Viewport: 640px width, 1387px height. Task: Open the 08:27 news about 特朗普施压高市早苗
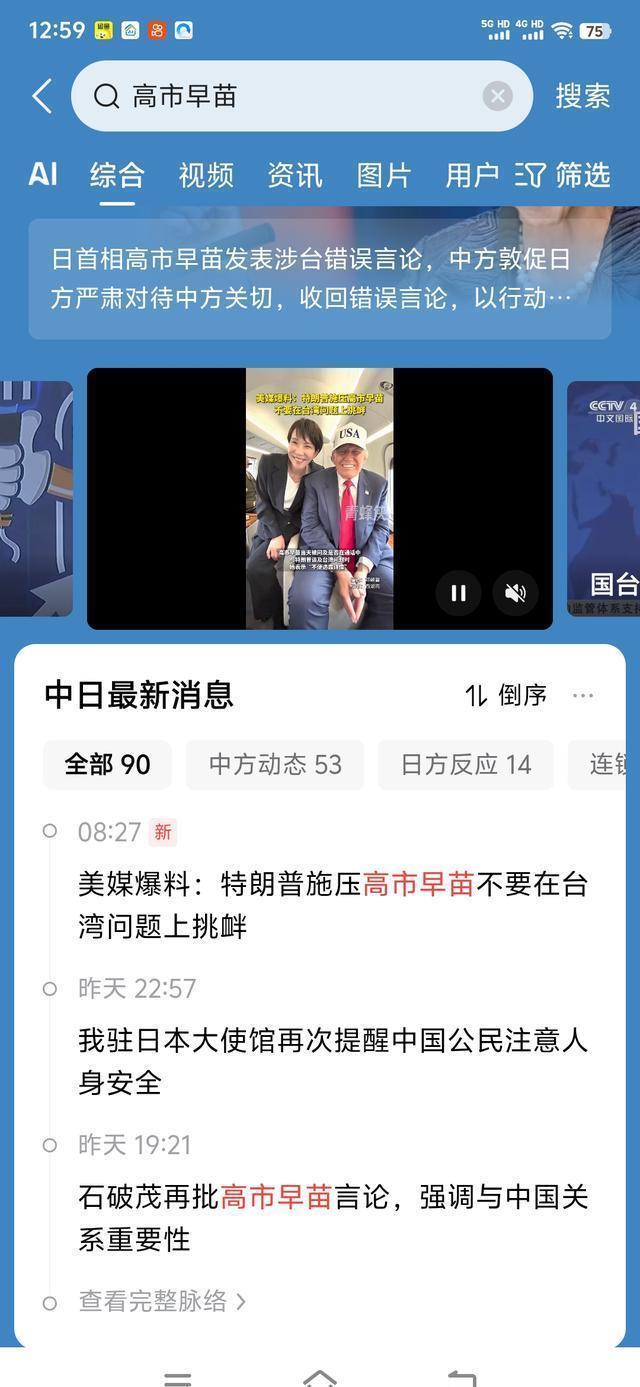(x=332, y=905)
